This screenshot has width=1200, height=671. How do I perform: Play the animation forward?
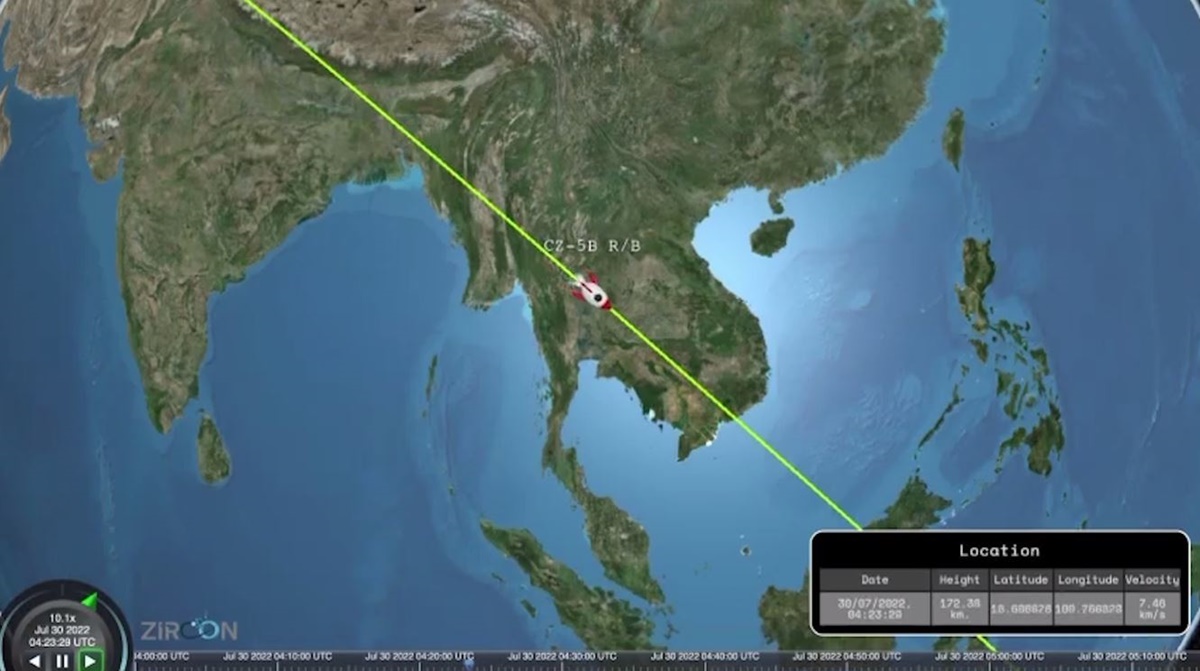(x=90, y=661)
